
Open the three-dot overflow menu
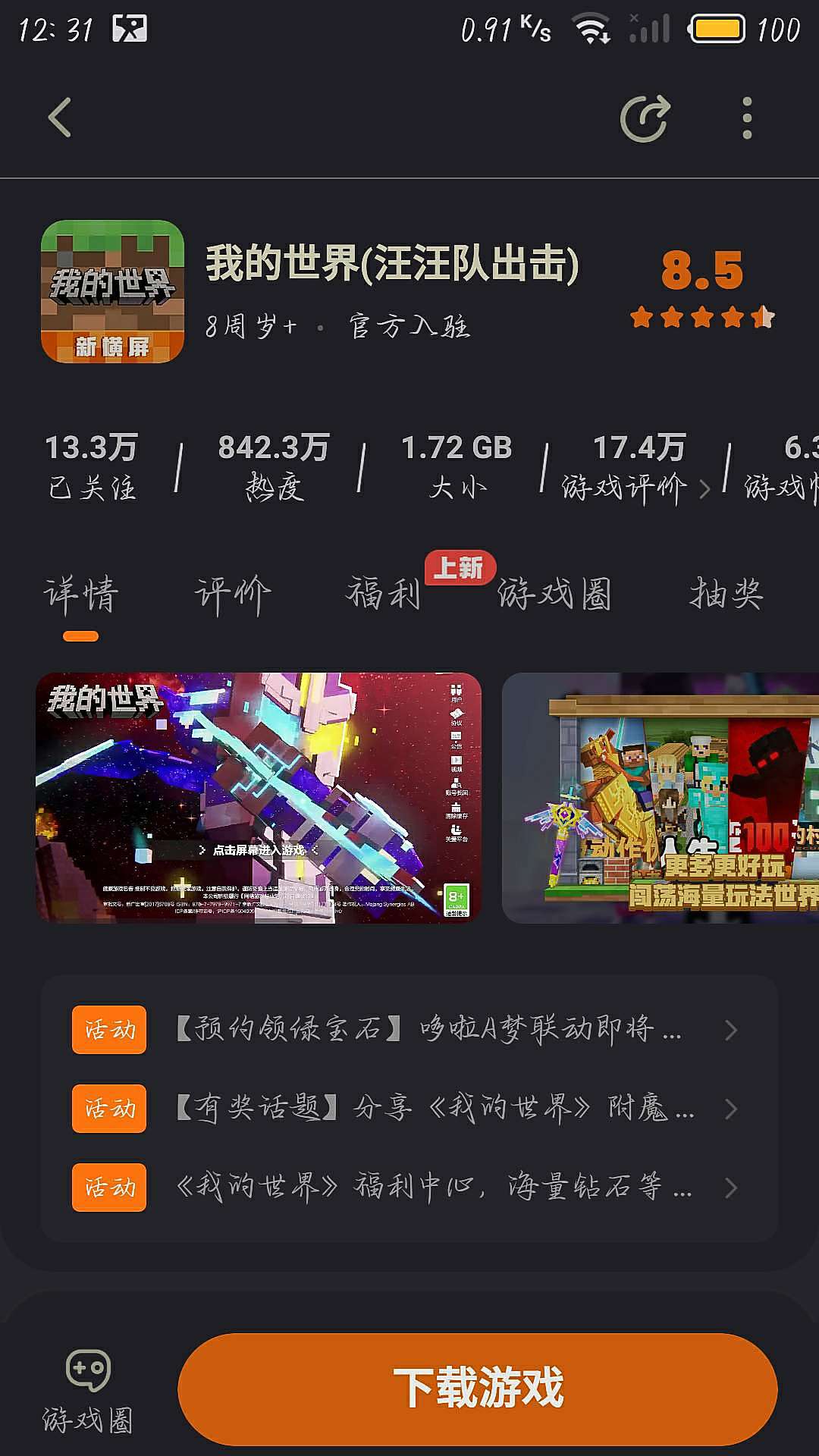[747, 118]
